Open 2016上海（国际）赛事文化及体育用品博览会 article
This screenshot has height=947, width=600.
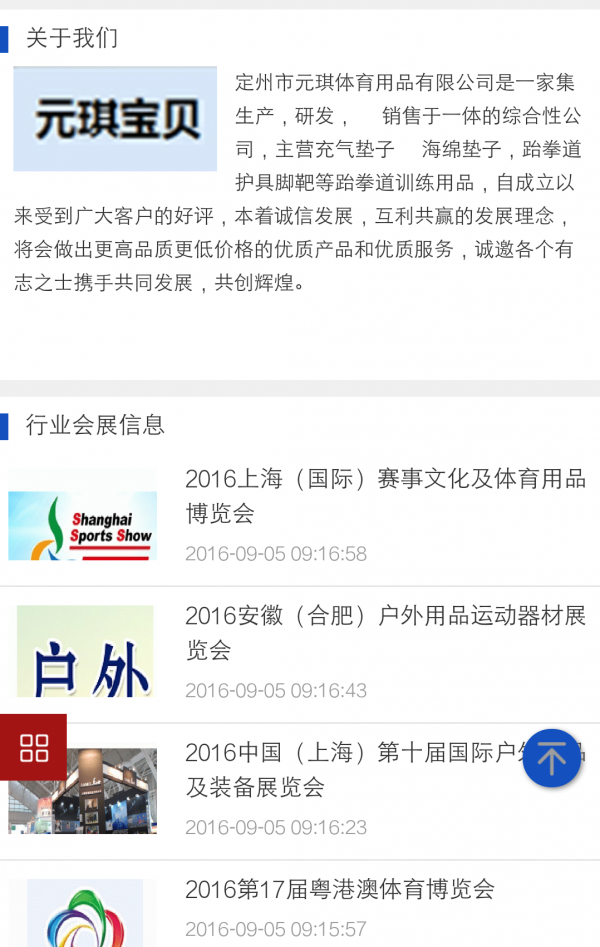point(385,496)
